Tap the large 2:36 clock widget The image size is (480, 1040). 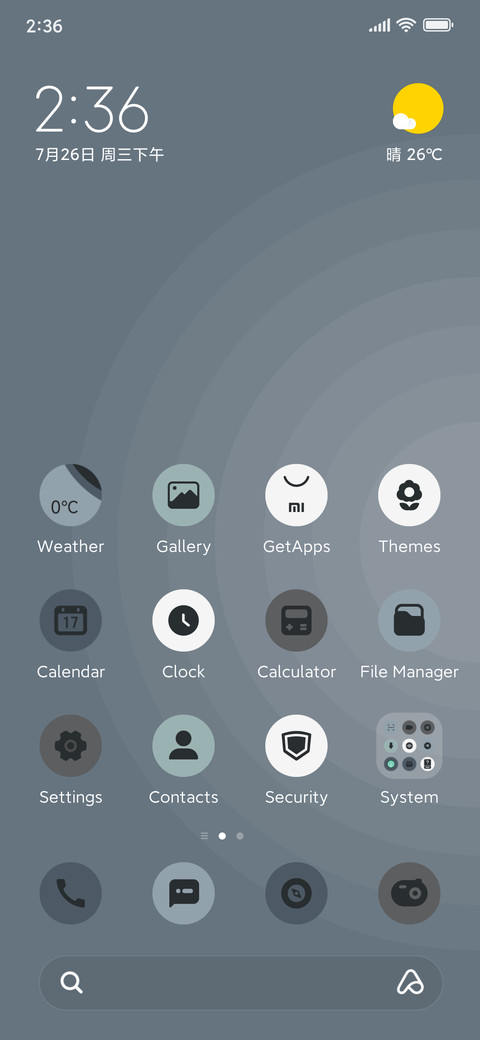(x=91, y=109)
